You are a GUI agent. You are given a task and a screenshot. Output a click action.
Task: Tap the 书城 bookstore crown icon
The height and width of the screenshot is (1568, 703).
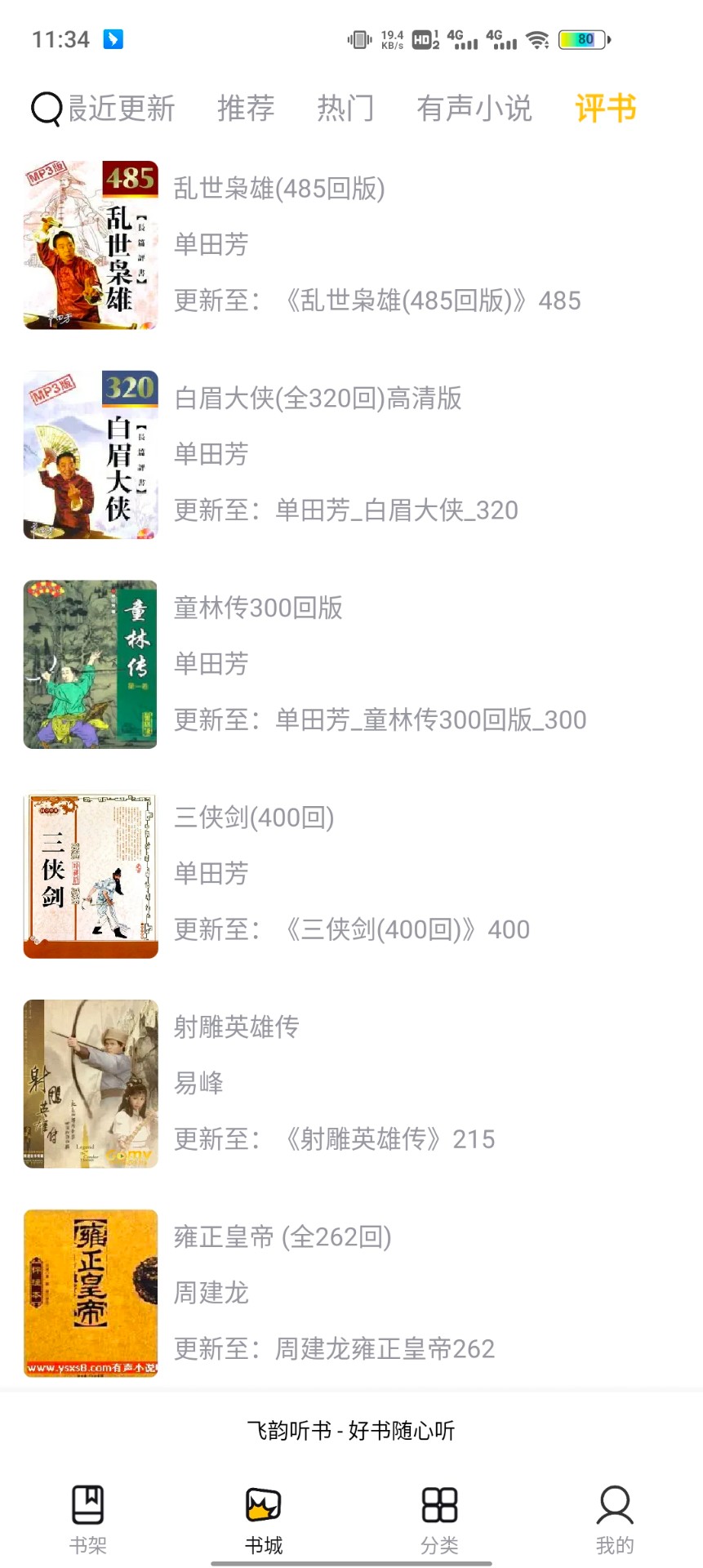pyautogui.click(x=263, y=1507)
